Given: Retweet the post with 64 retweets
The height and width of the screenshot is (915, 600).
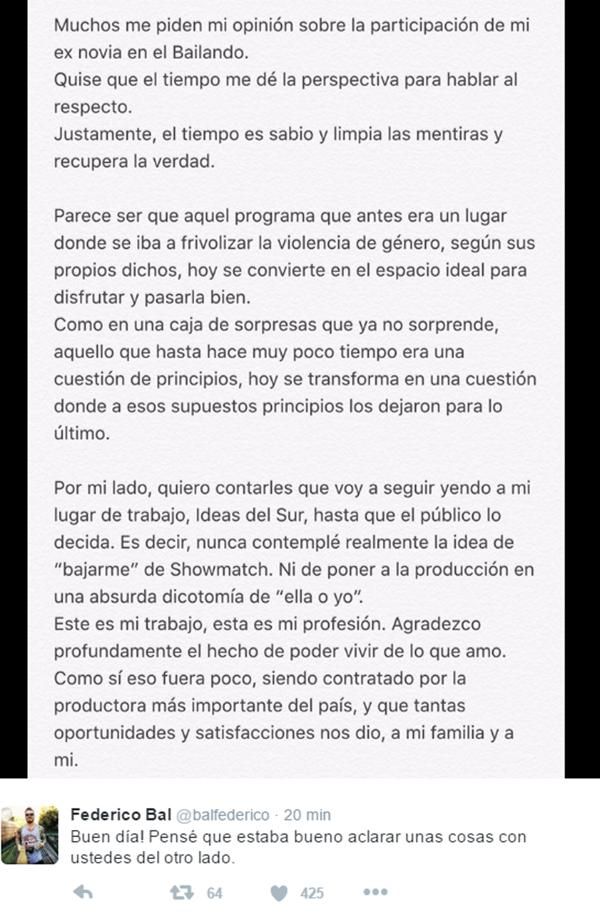Looking at the screenshot, I should click(x=182, y=892).
